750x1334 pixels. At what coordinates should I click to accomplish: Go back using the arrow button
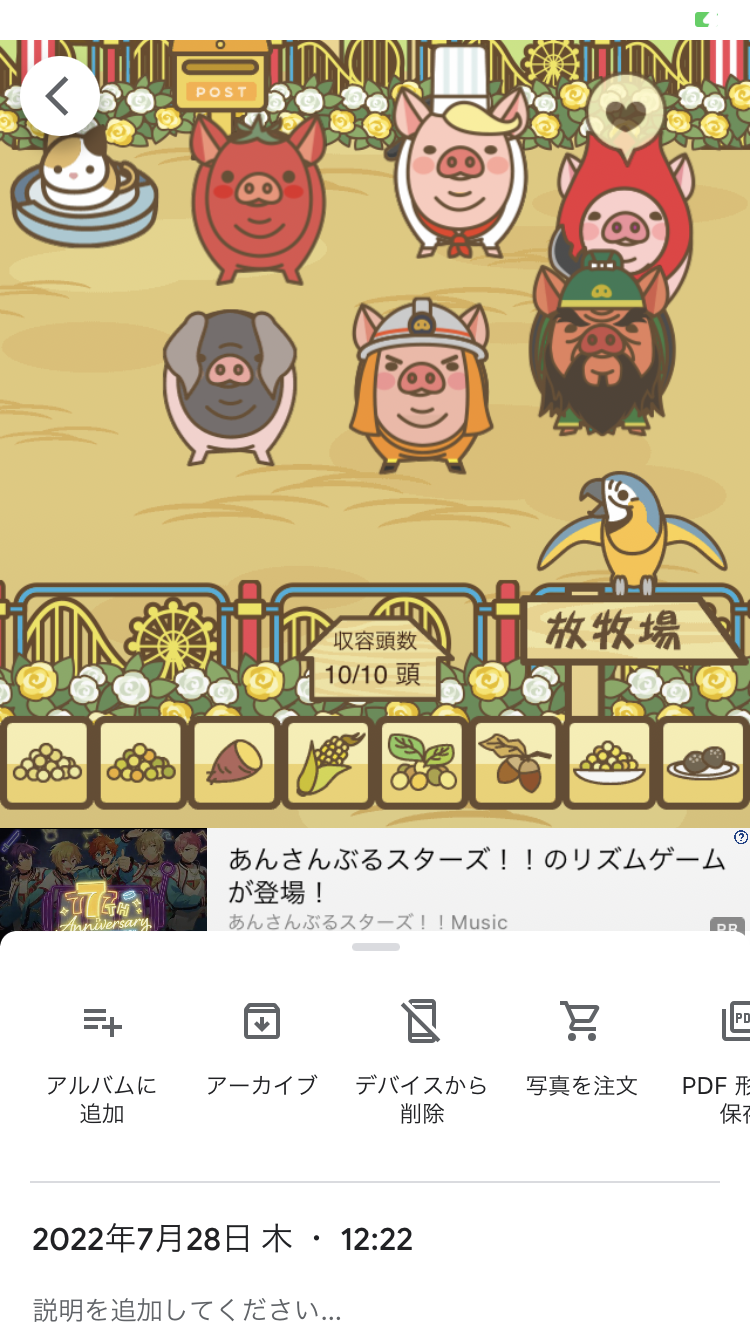click(60, 96)
